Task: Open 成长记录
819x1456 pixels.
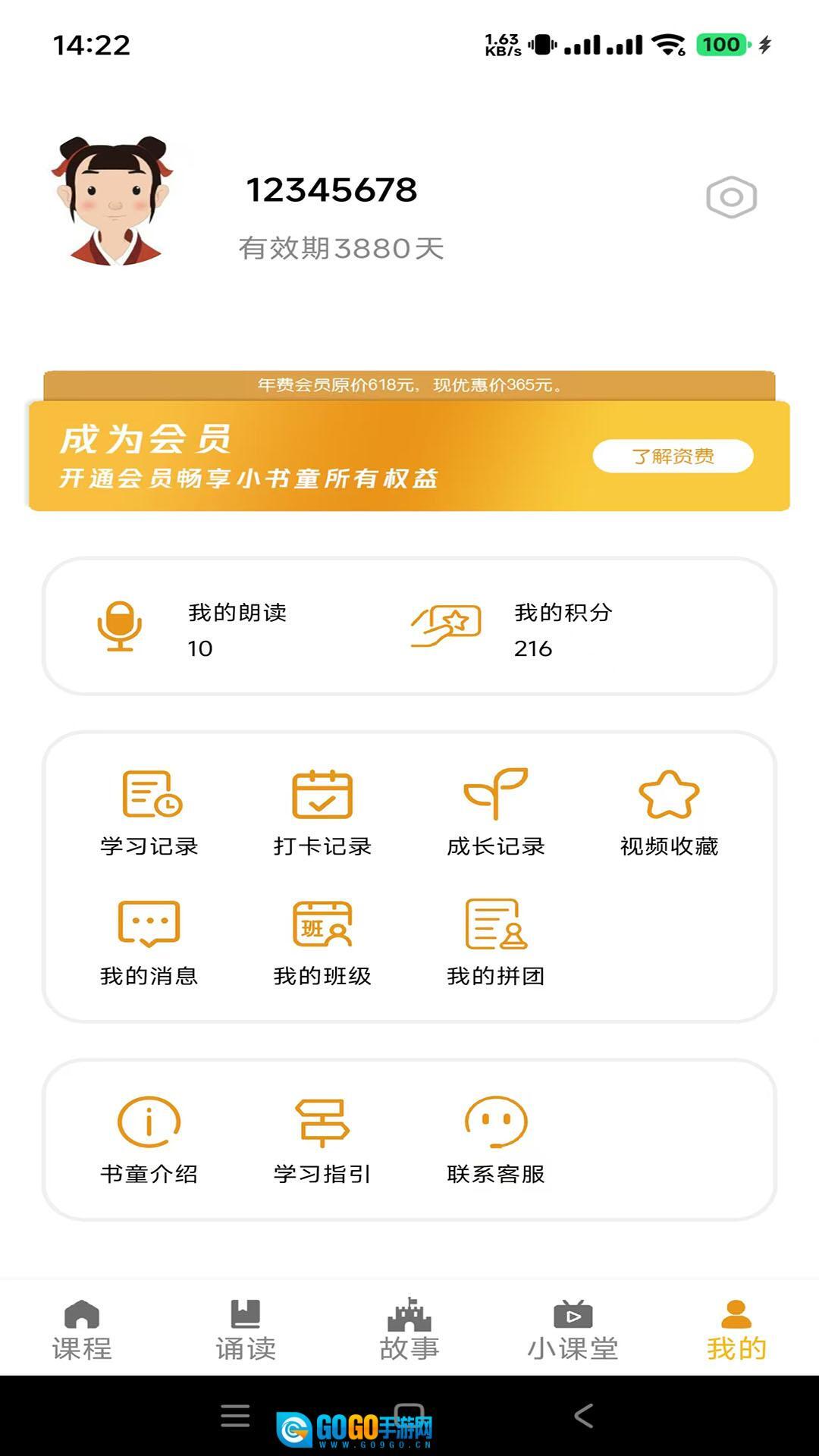Action: [x=496, y=812]
